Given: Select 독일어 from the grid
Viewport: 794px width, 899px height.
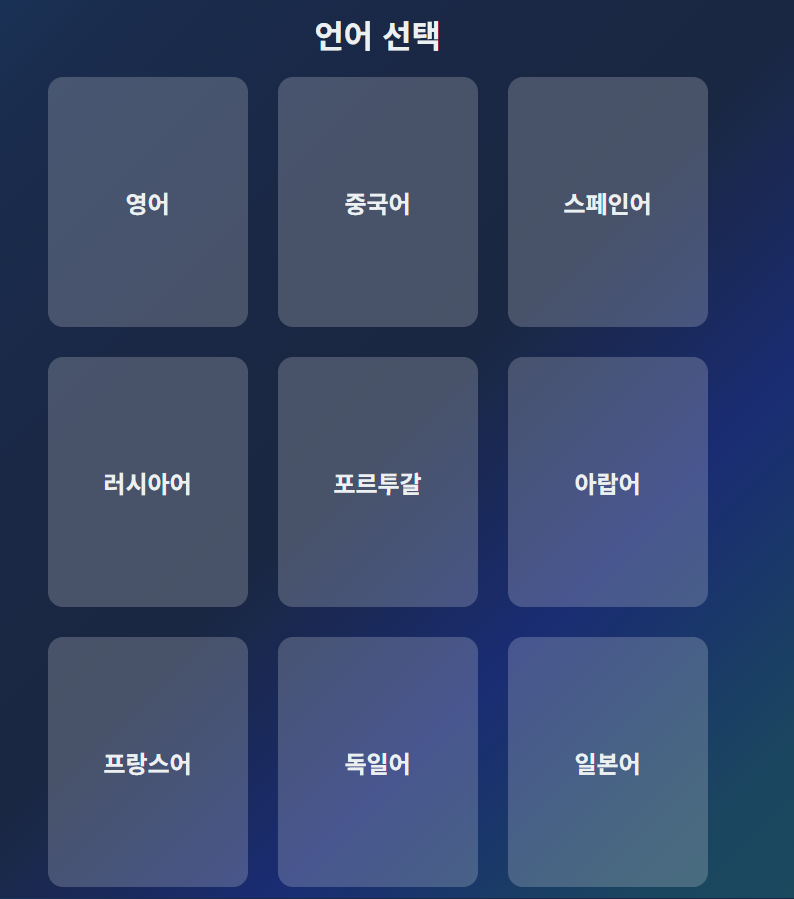Looking at the screenshot, I should pos(378,762).
